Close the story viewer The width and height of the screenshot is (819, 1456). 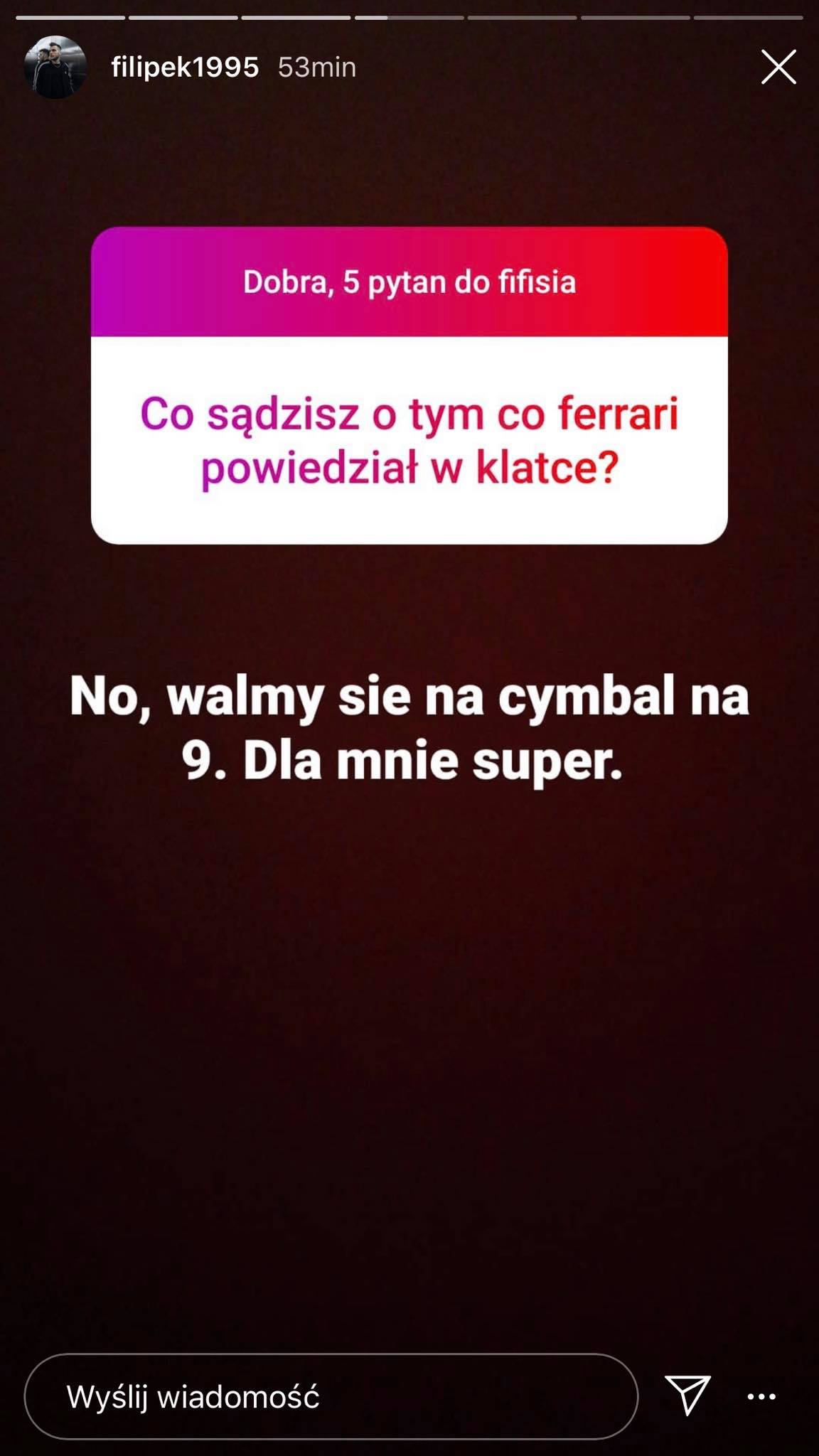point(778,67)
